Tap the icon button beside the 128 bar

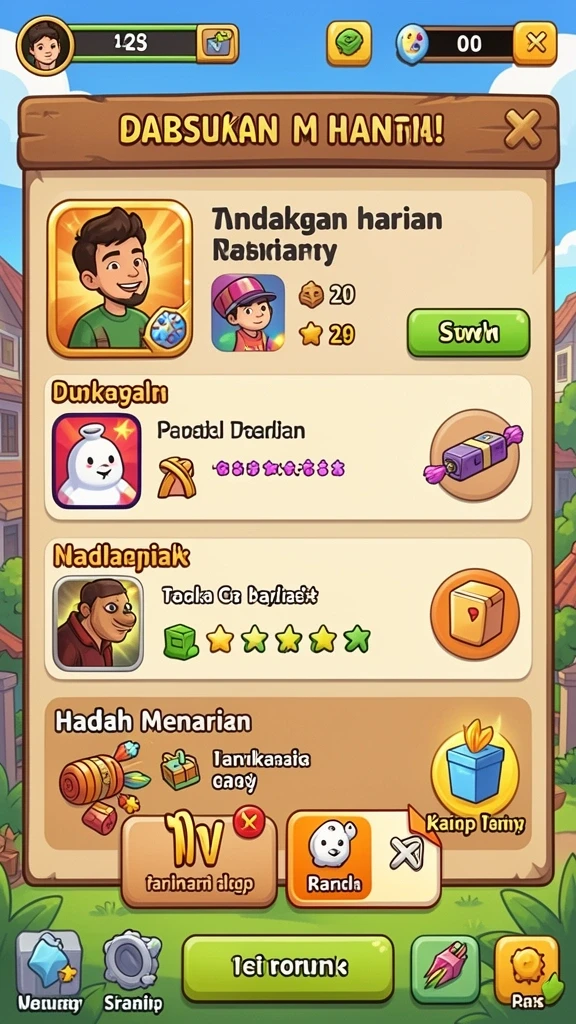217,44
